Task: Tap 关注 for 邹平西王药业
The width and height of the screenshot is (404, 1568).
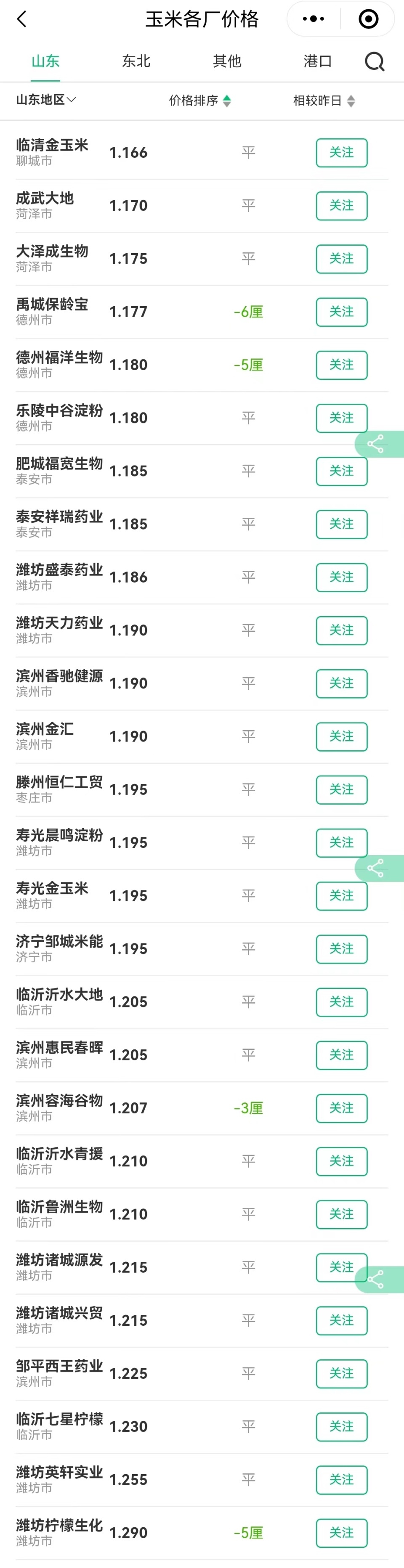Action: tap(341, 1373)
